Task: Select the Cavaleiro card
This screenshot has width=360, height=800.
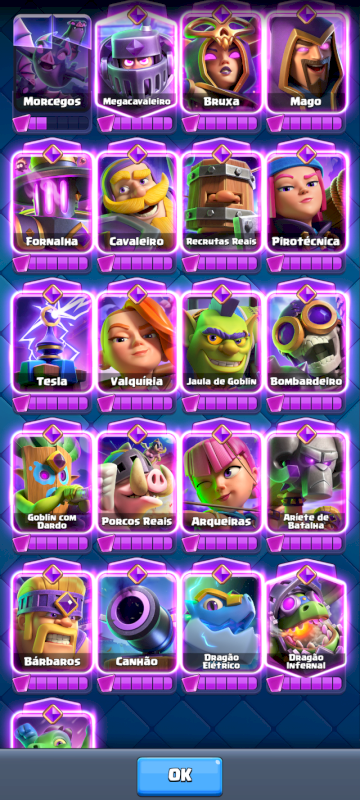Action: pos(137,202)
